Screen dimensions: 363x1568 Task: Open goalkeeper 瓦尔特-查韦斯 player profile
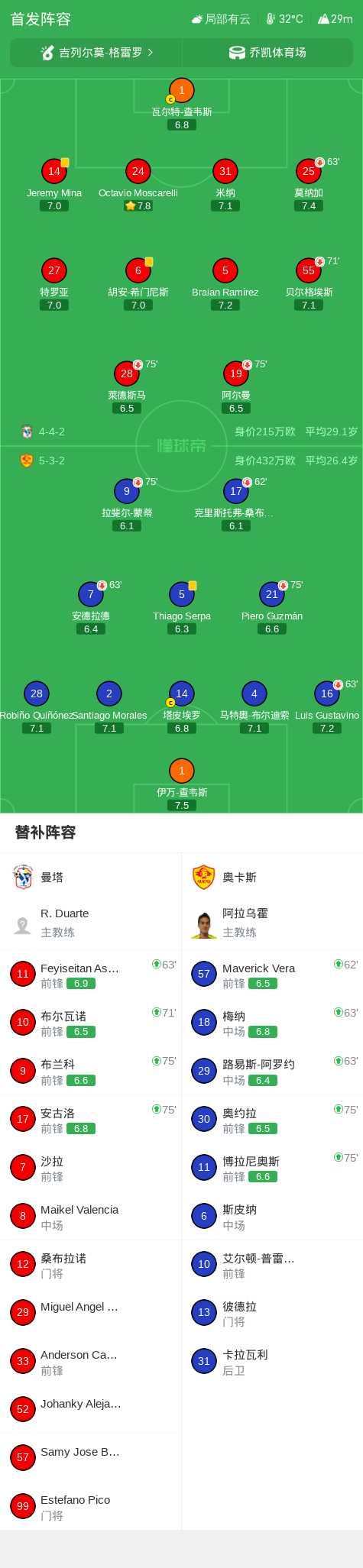coord(181,104)
